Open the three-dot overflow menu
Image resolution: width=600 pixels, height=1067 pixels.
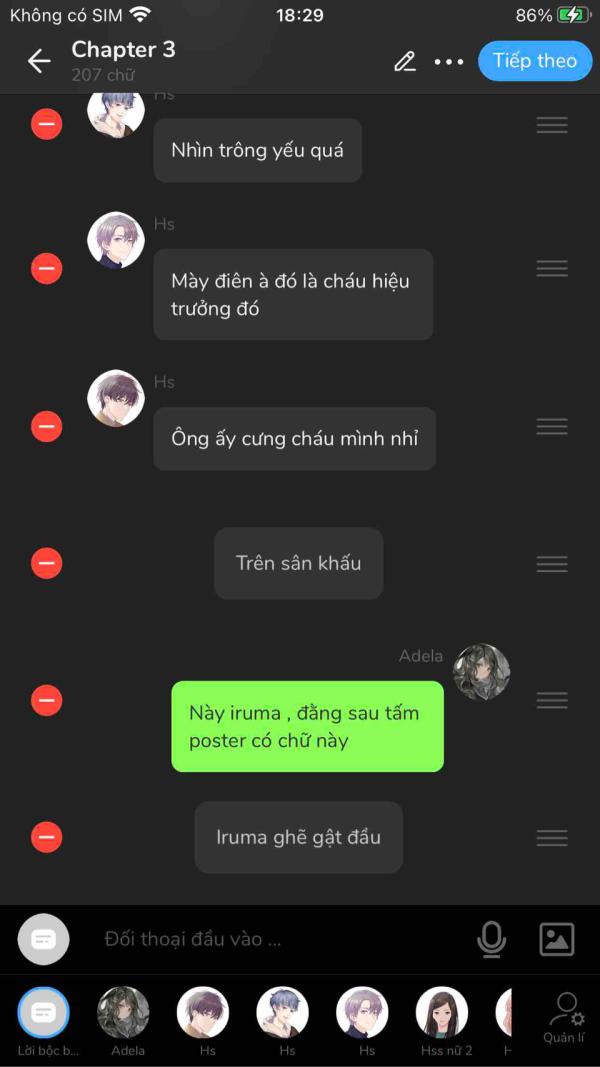pyautogui.click(x=449, y=62)
